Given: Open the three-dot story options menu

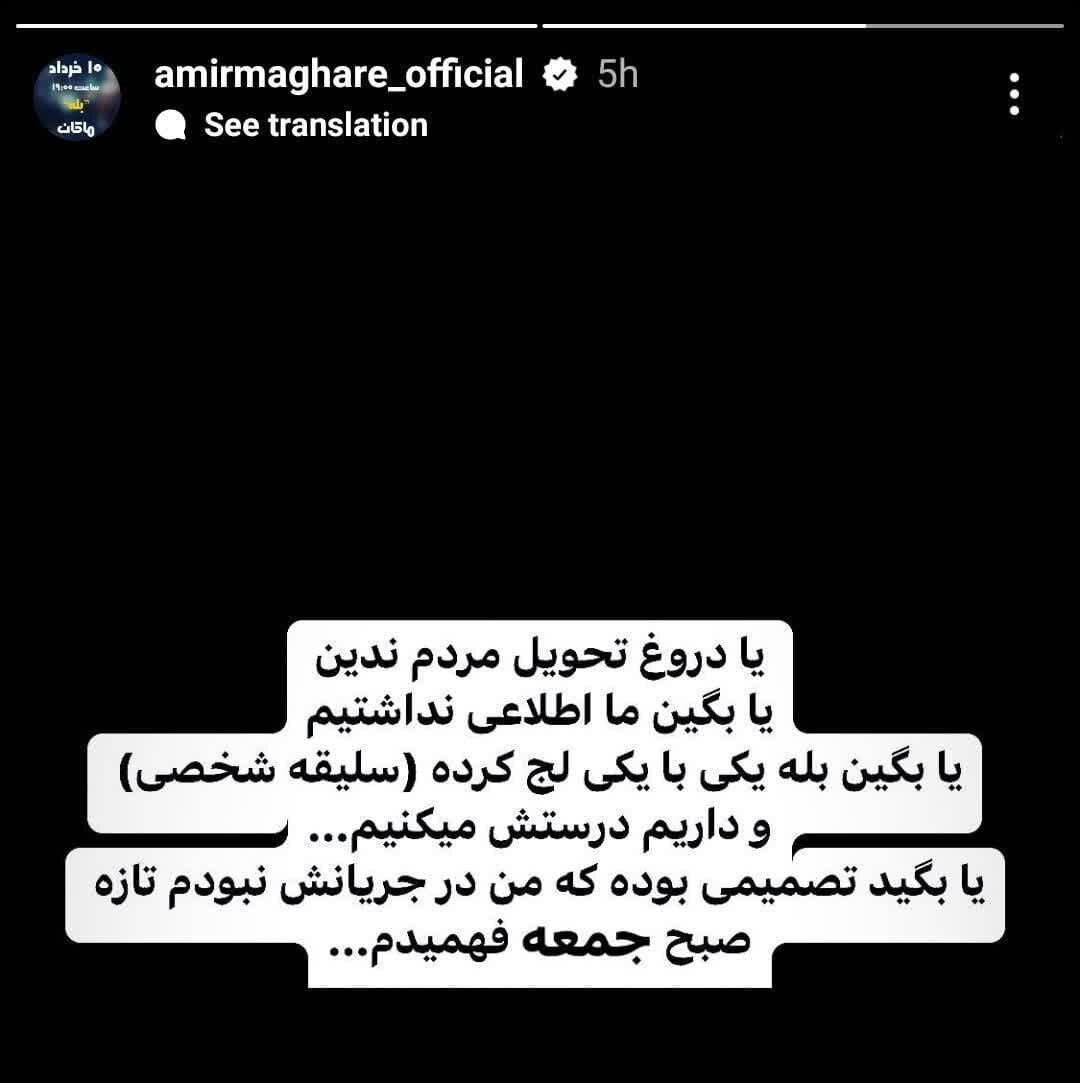Looking at the screenshot, I should point(1014,94).
